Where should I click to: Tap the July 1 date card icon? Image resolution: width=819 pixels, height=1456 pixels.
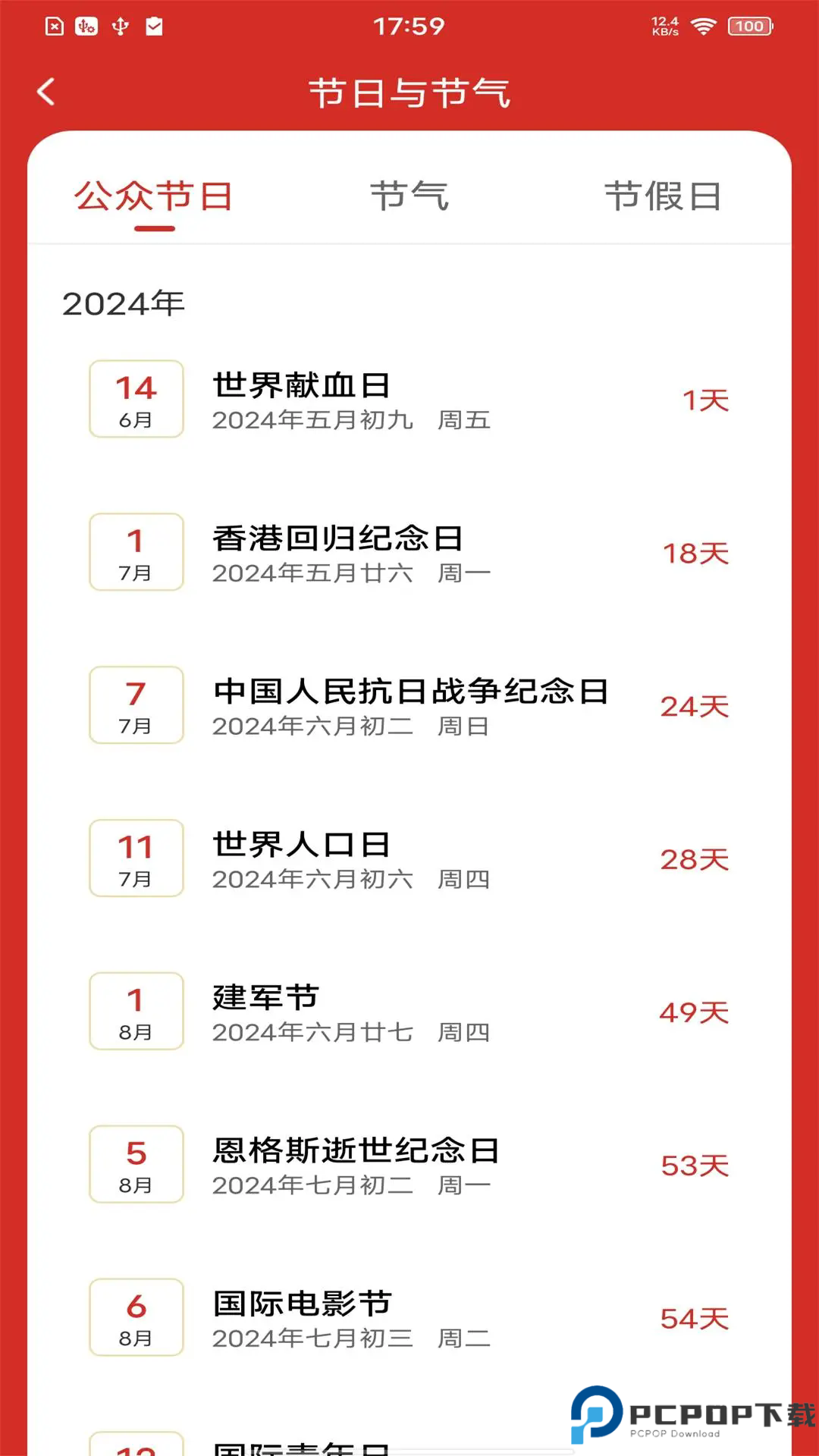pos(135,552)
